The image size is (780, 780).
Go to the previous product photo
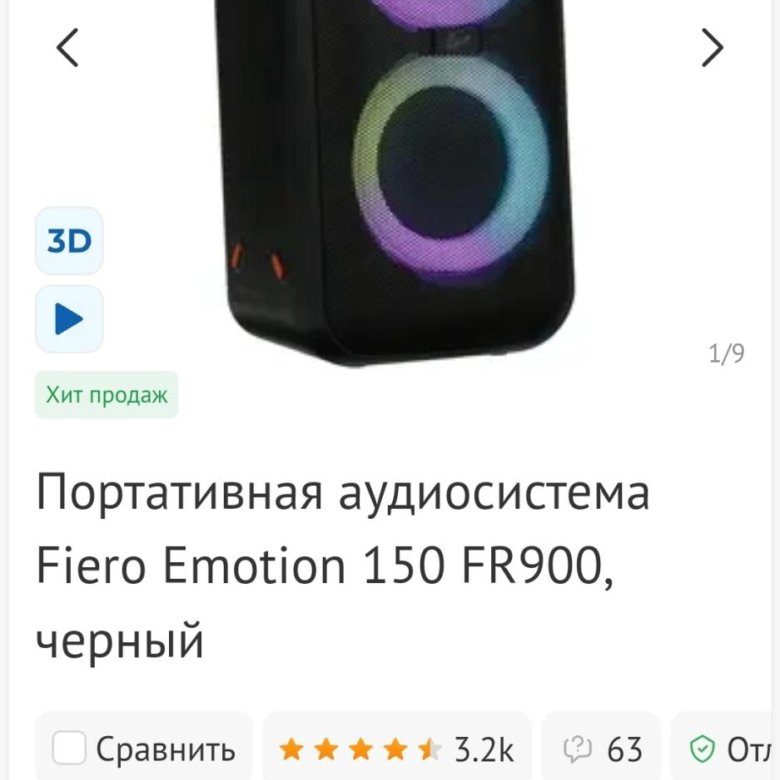click(x=67, y=47)
